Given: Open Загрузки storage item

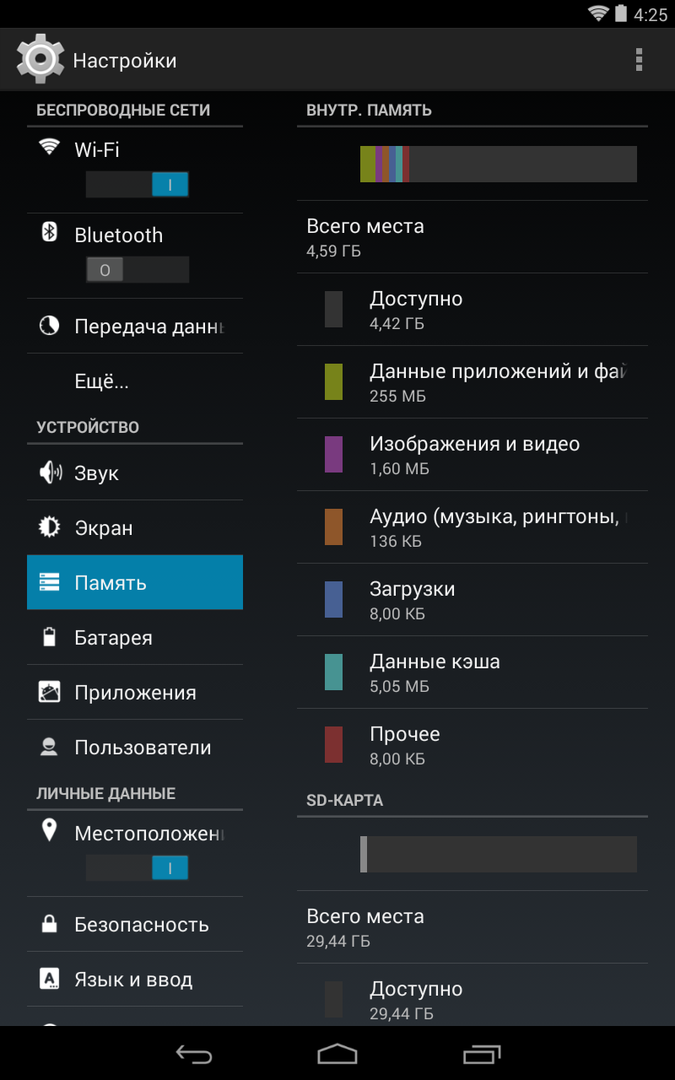Looking at the screenshot, I should [472, 600].
